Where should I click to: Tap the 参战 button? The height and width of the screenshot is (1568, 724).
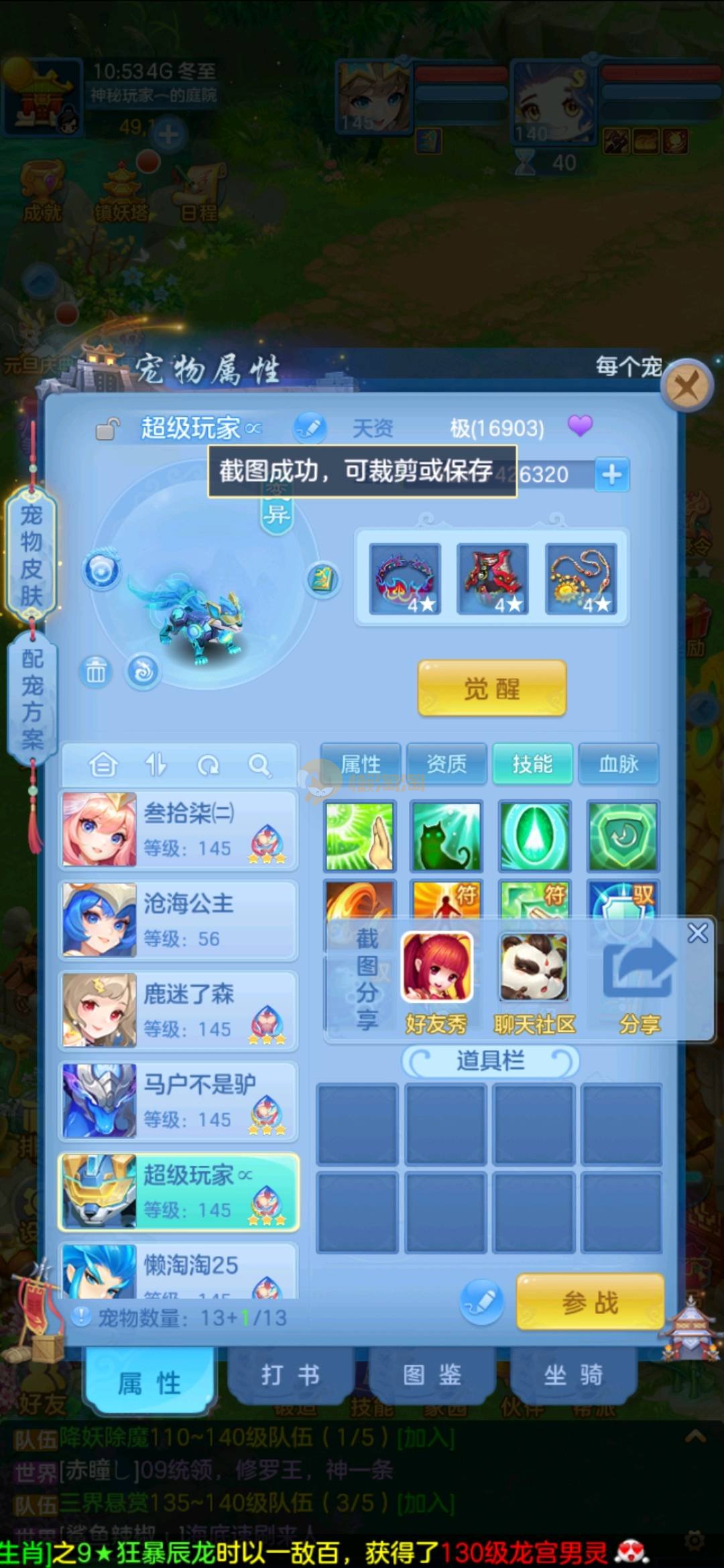590,1303
